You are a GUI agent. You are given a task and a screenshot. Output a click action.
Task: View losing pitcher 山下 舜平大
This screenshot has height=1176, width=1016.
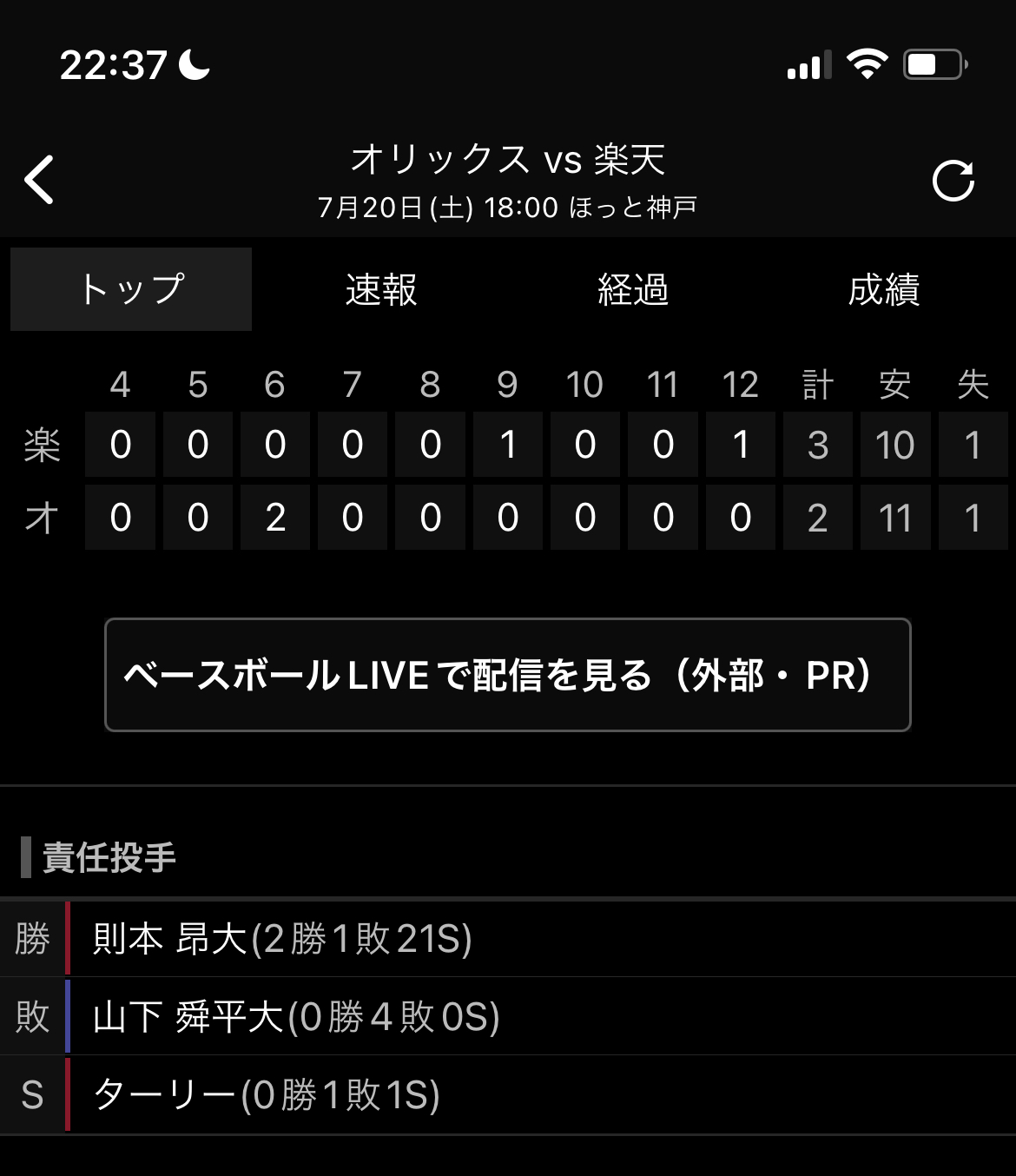click(296, 1016)
